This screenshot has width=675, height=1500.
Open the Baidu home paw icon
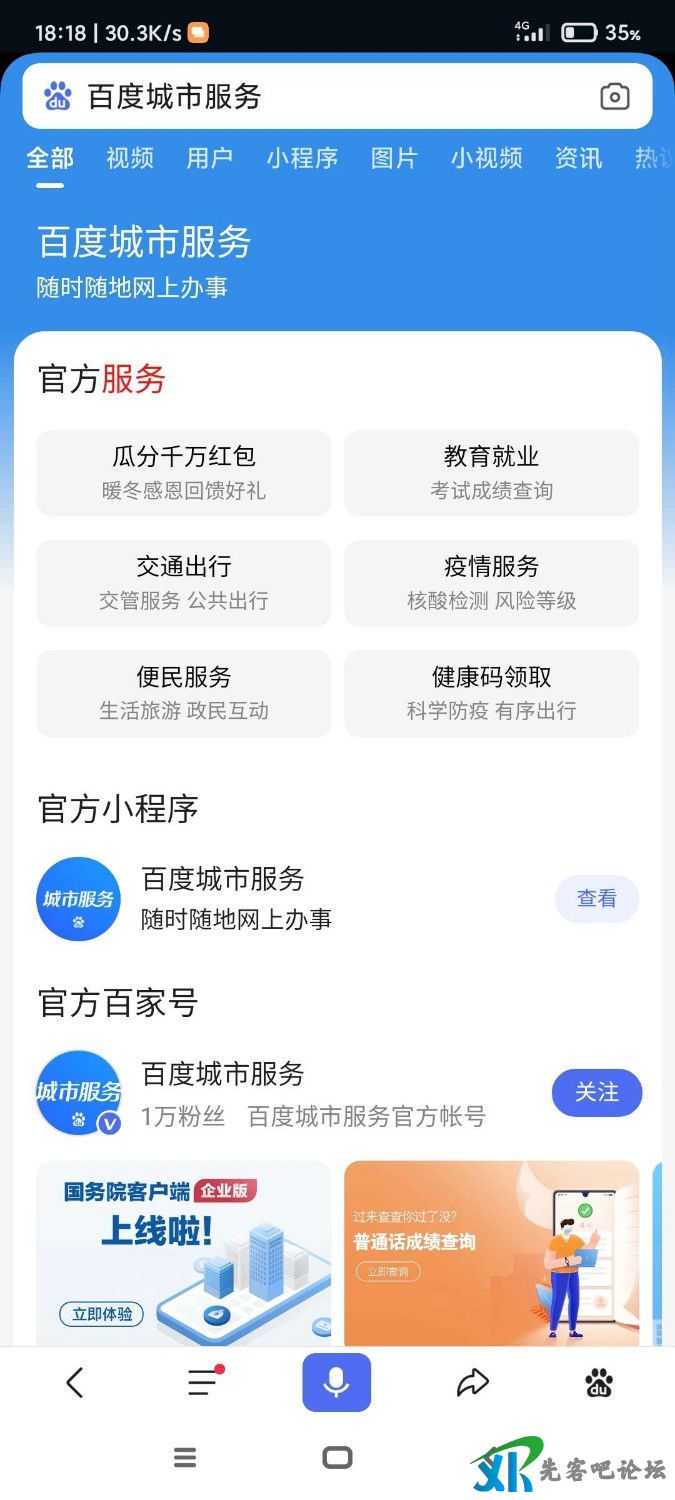[599, 1383]
